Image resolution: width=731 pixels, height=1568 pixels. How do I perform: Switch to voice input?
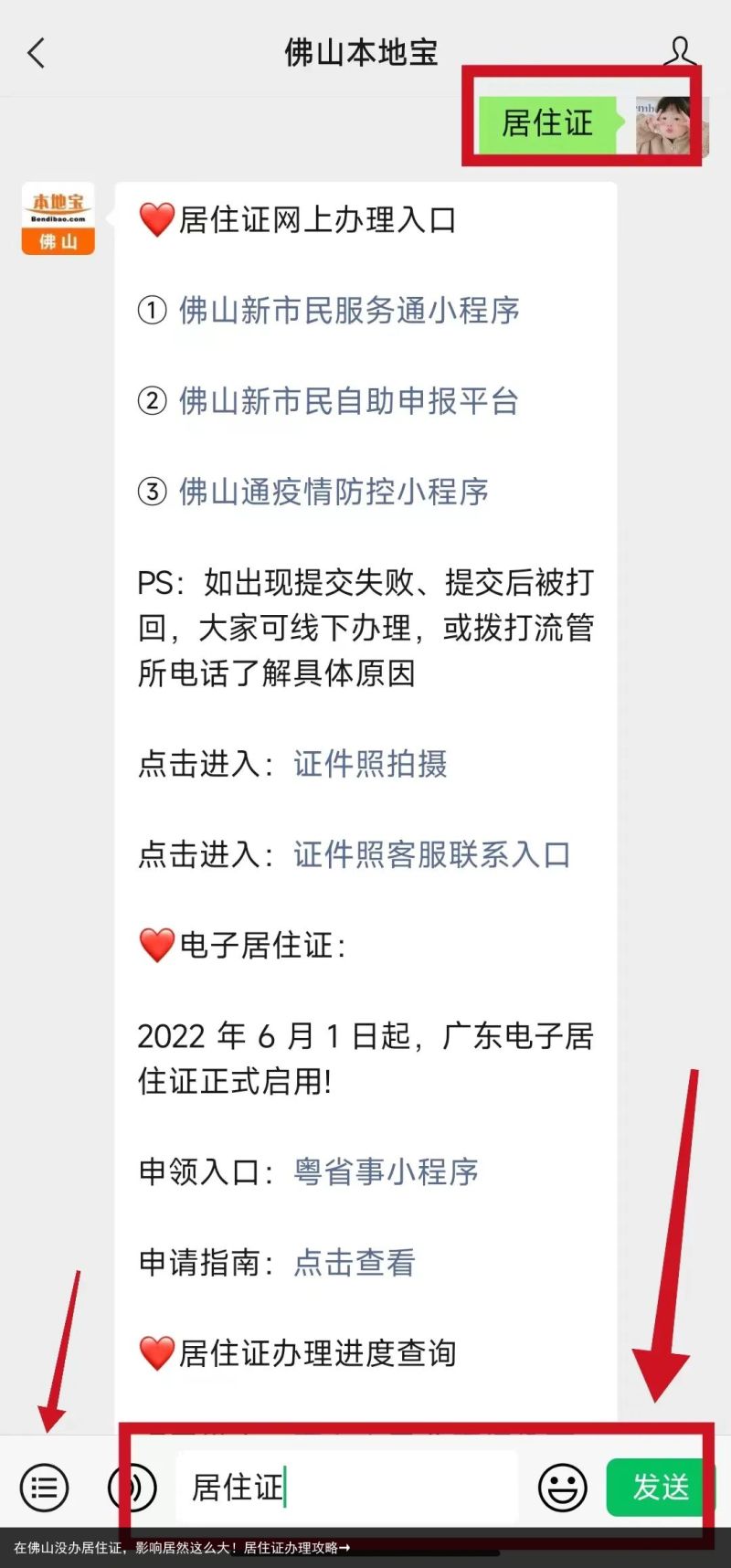click(132, 1488)
